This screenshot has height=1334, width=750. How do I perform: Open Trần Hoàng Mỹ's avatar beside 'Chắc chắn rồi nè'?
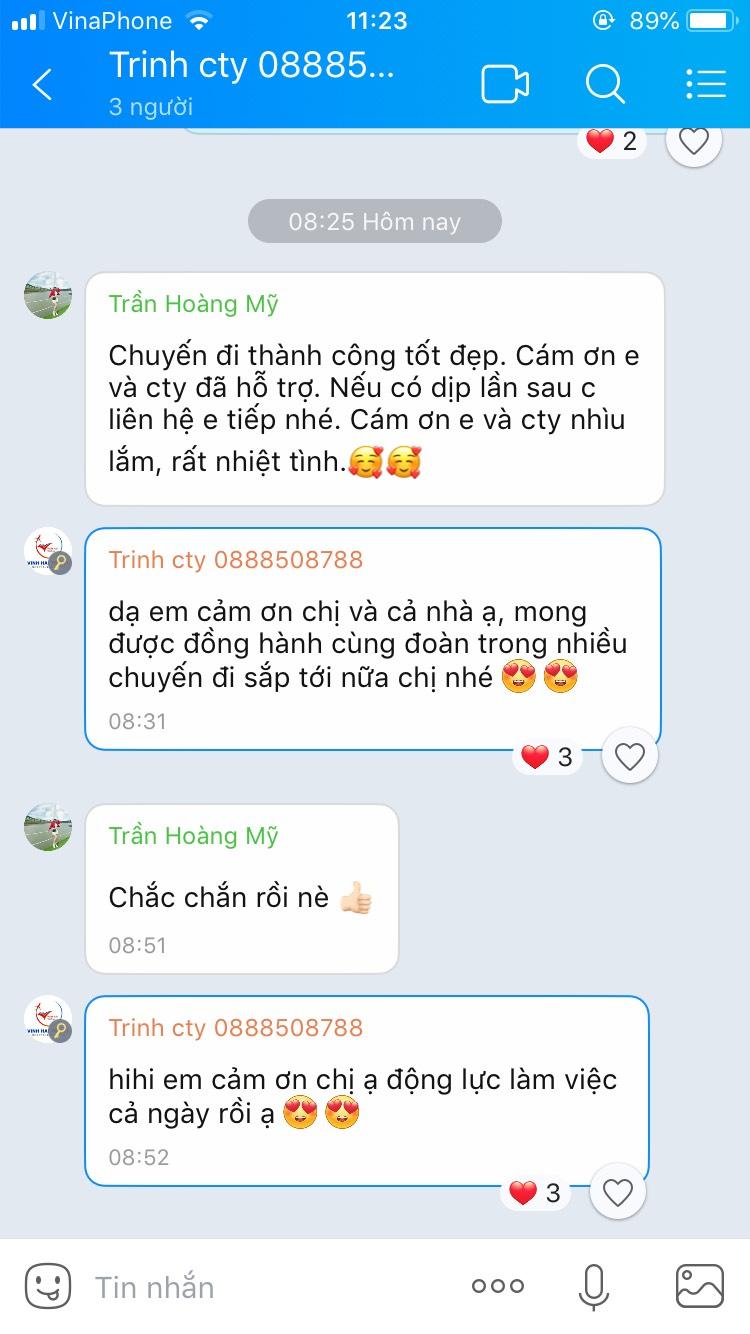pos(48,827)
